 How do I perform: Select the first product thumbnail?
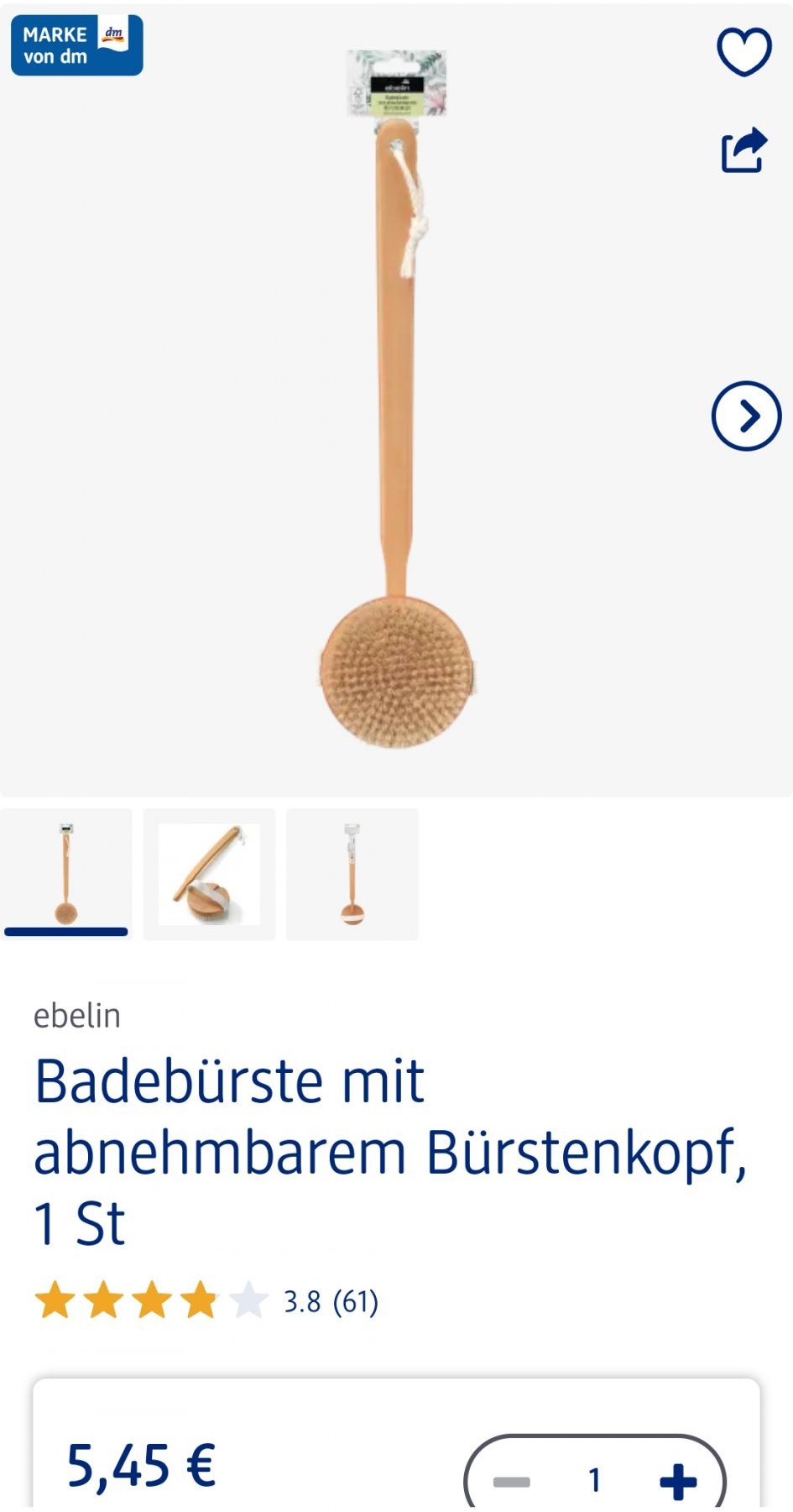pos(66,874)
